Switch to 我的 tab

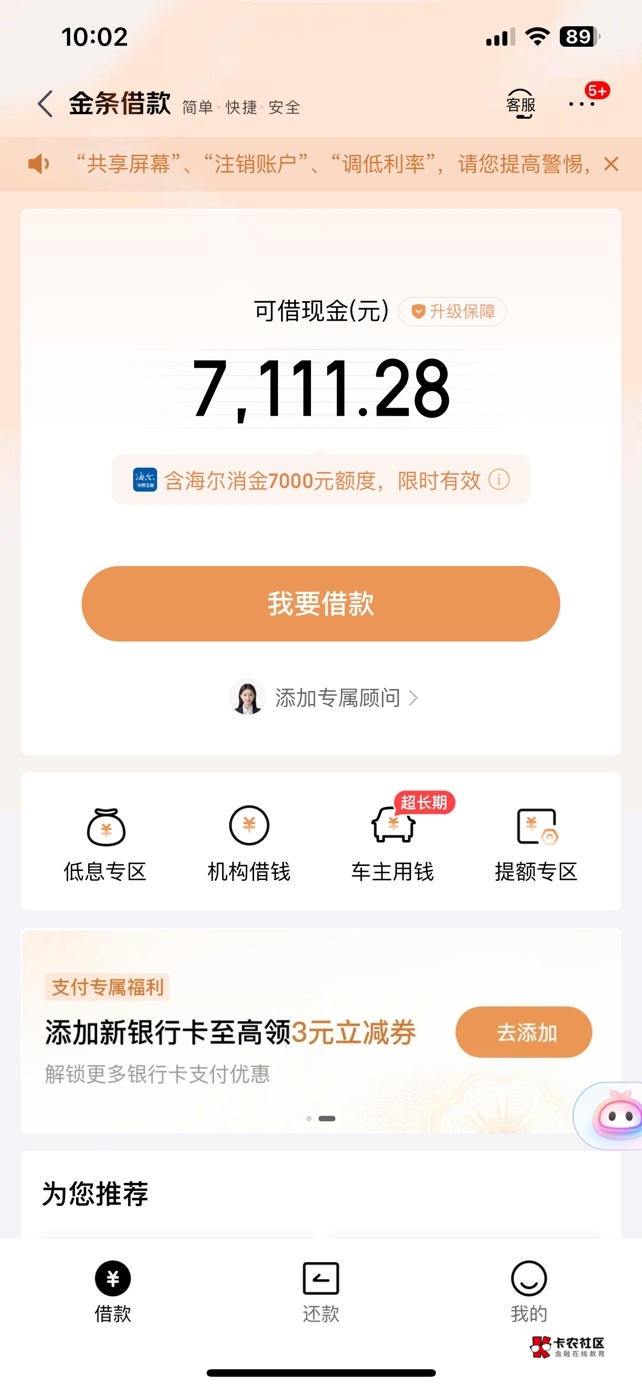coord(529,1292)
